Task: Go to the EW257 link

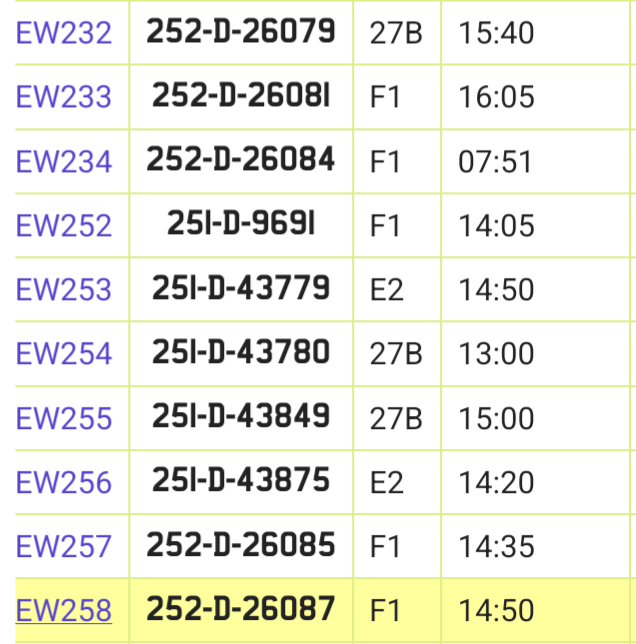Action: [x=64, y=546]
